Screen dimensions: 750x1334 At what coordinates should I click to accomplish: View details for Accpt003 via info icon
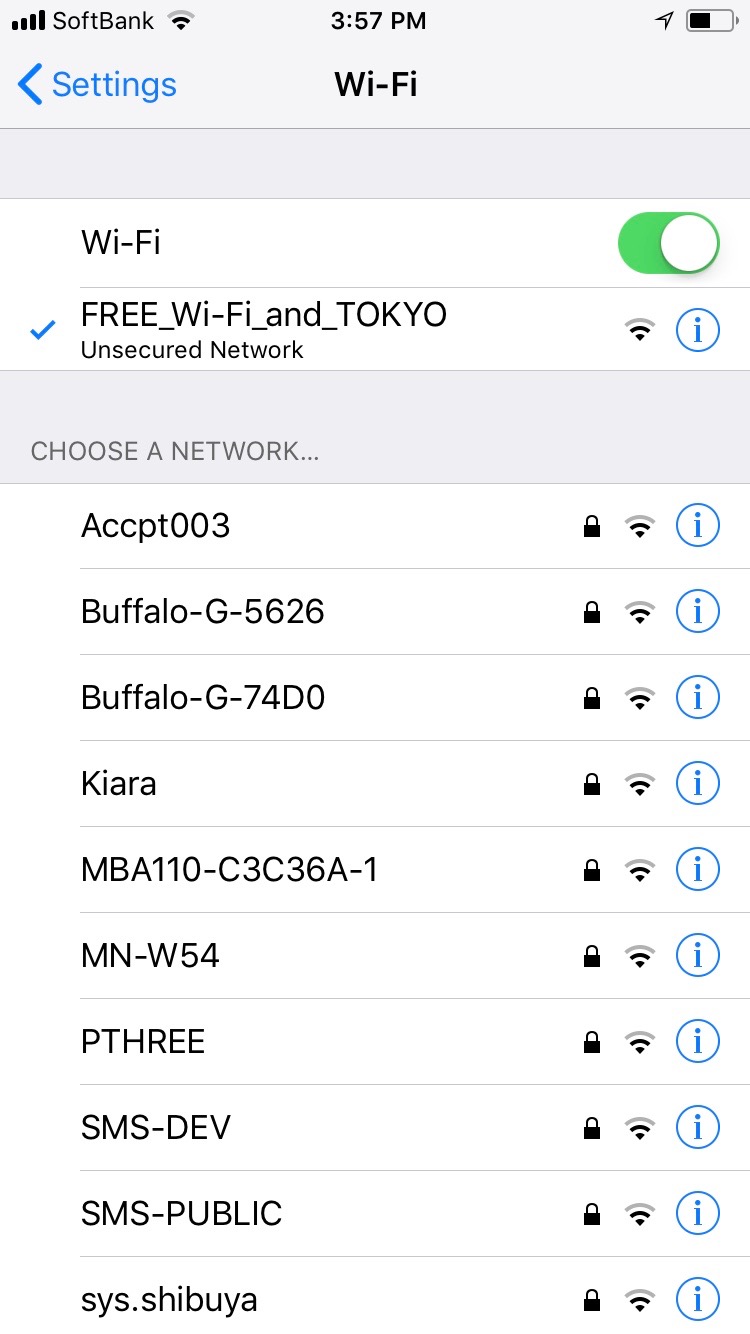pyautogui.click(x=697, y=526)
